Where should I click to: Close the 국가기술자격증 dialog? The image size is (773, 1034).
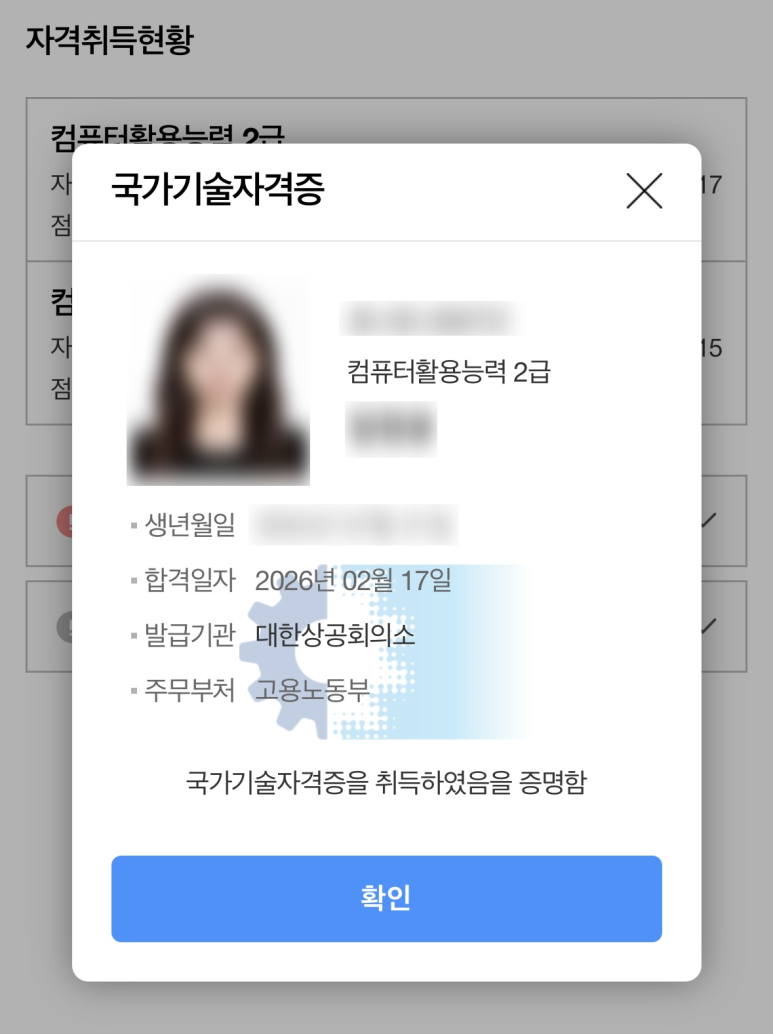pyautogui.click(x=644, y=190)
